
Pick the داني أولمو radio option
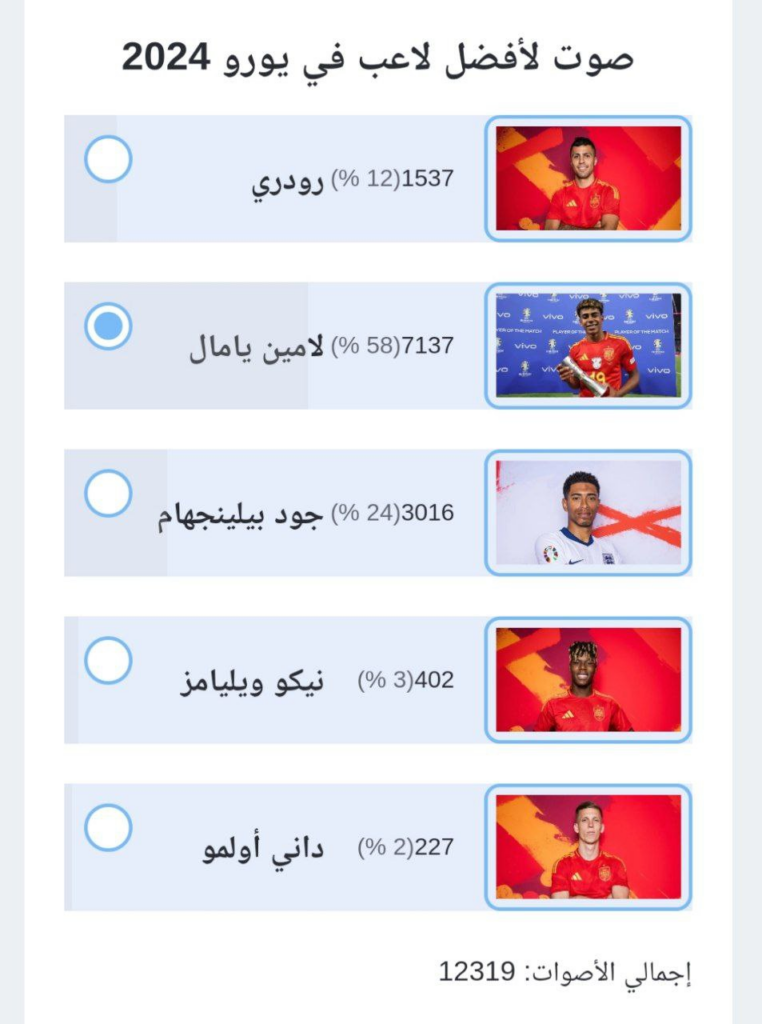(x=108, y=827)
